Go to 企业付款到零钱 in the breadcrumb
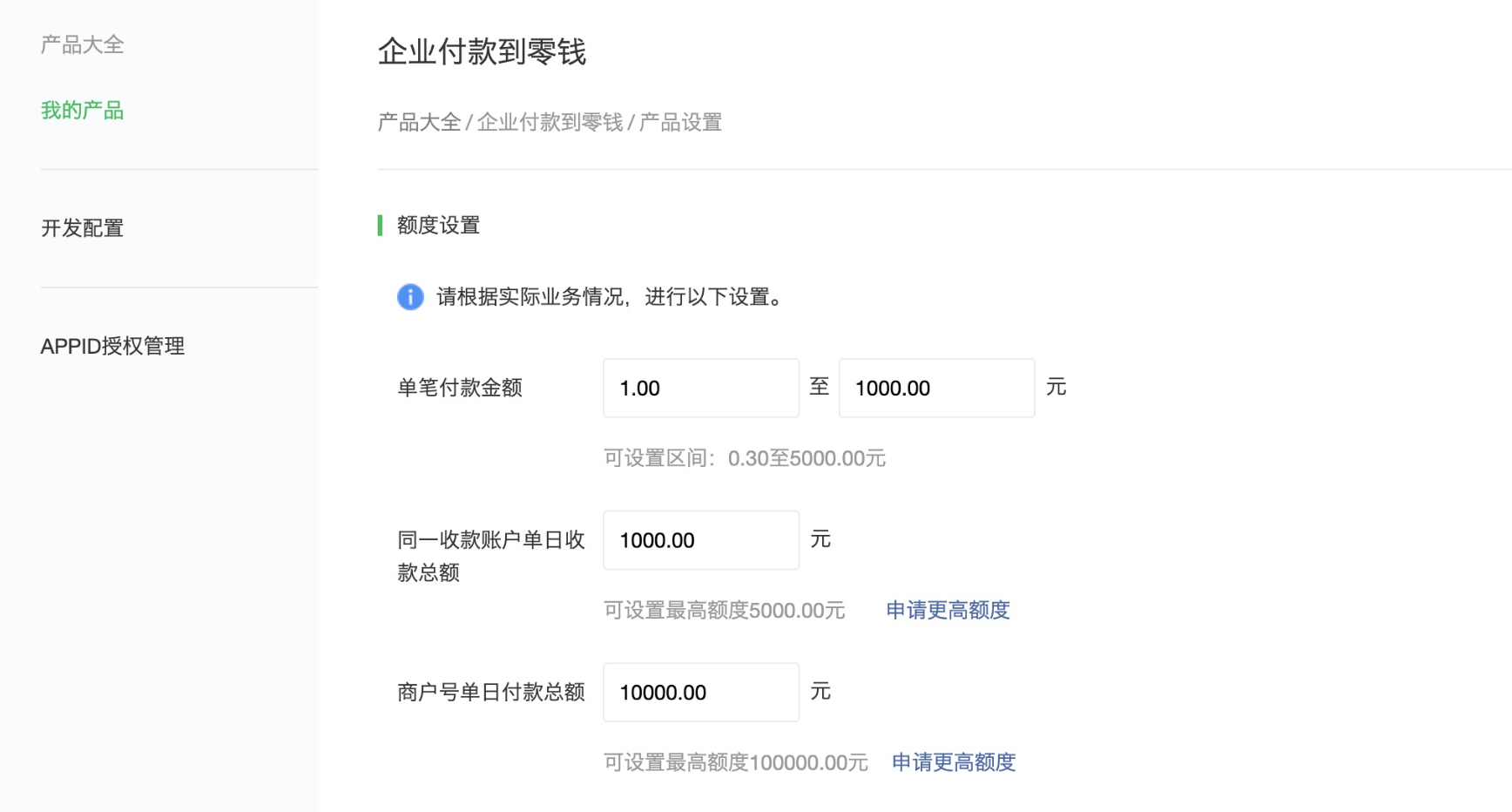Screen dimensions: 1512x812 point(550,122)
